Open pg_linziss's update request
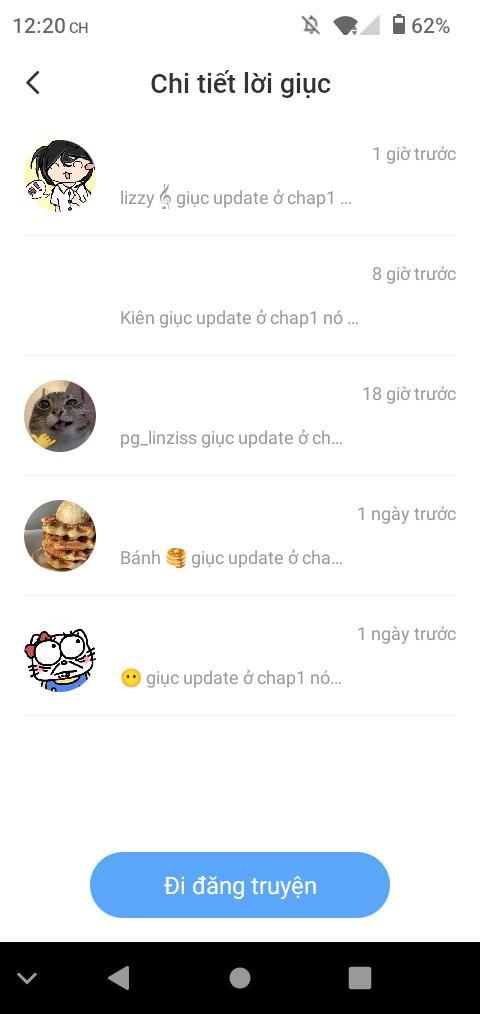The image size is (480, 1014). coord(240,416)
